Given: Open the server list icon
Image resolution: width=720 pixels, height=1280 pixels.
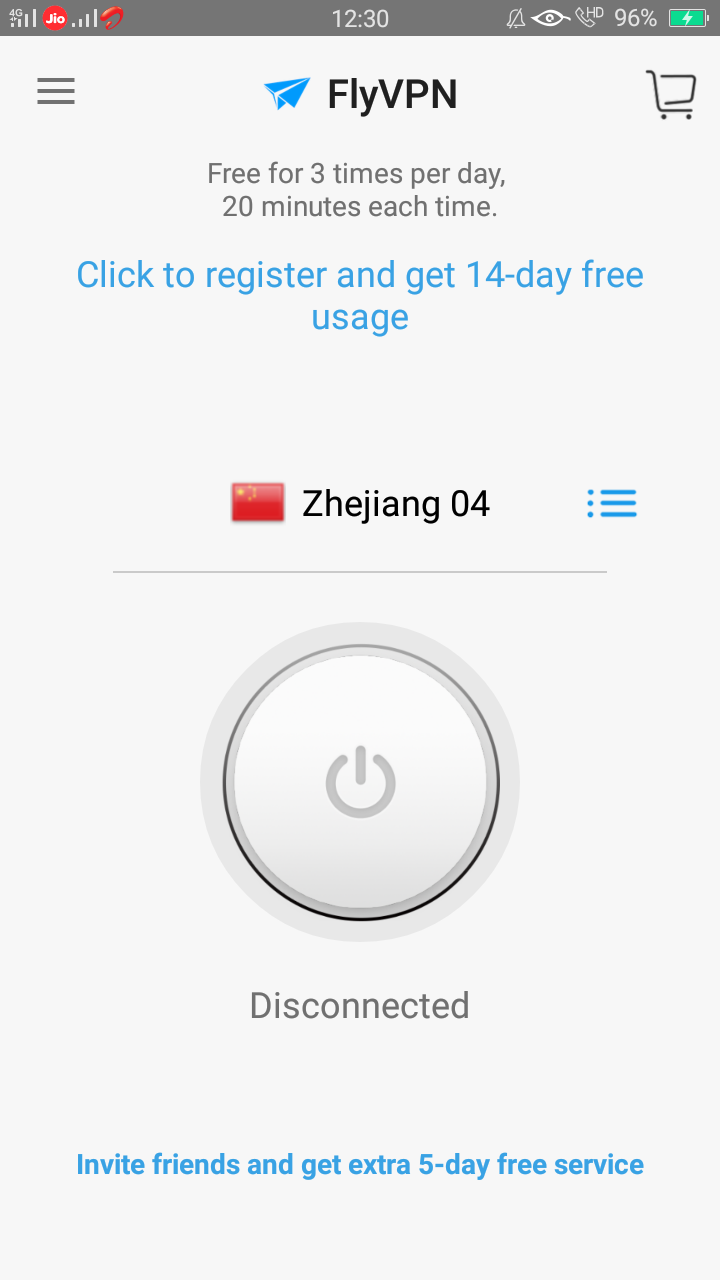Looking at the screenshot, I should pos(612,503).
